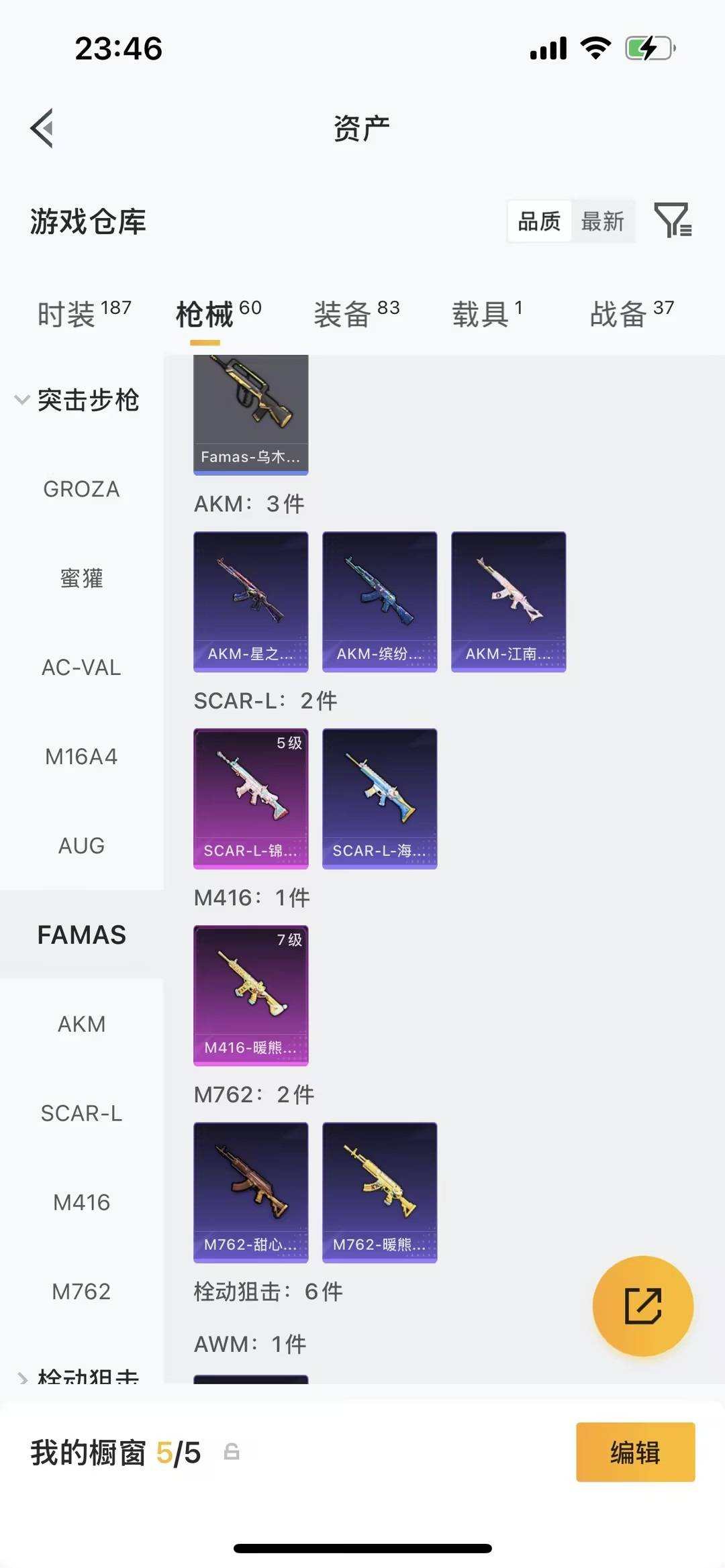Open the level 5 SCAR-L-锦 skin tile
Image resolution: width=725 pixels, height=1568 pixels.
[x=250, y=798]
